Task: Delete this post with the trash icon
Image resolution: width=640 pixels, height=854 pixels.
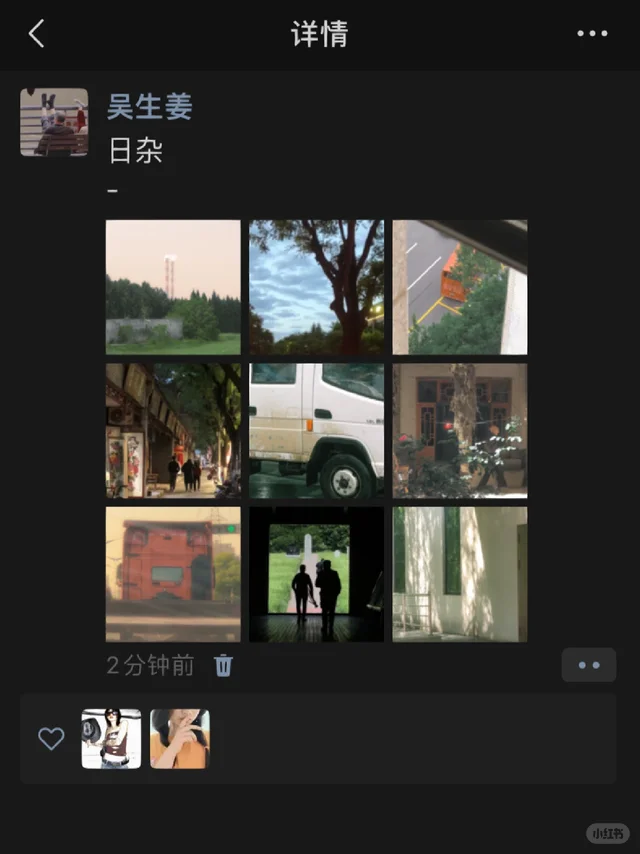Action: point(224,666)
